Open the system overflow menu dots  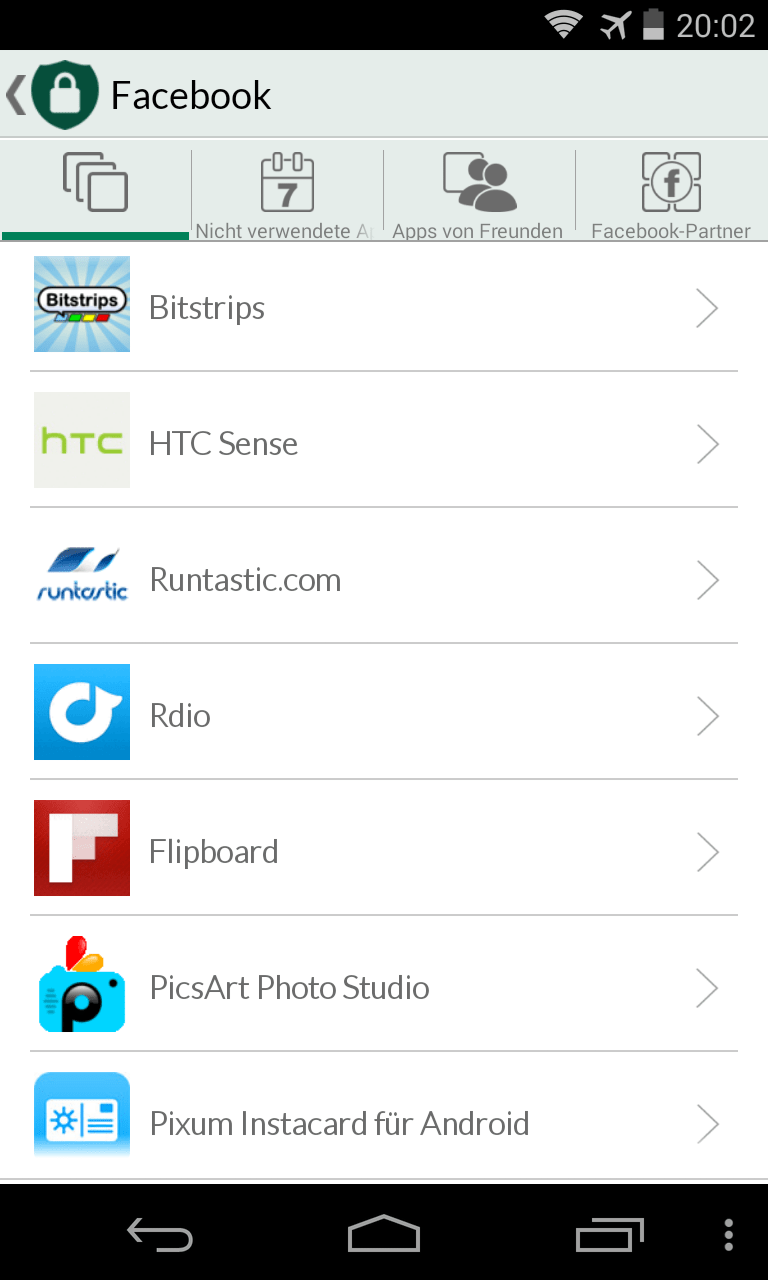728,1234
